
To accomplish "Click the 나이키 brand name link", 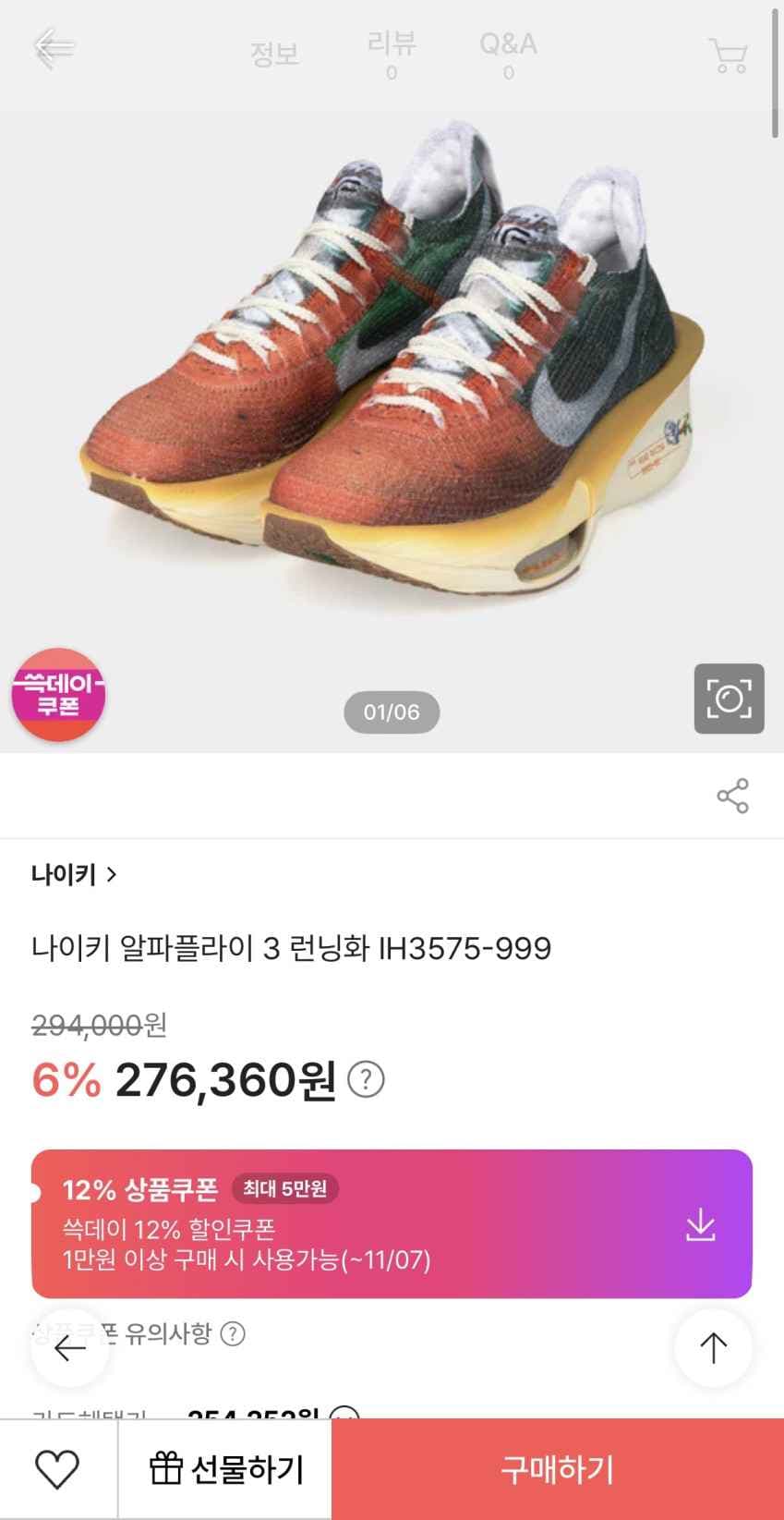I will [65, 875].
